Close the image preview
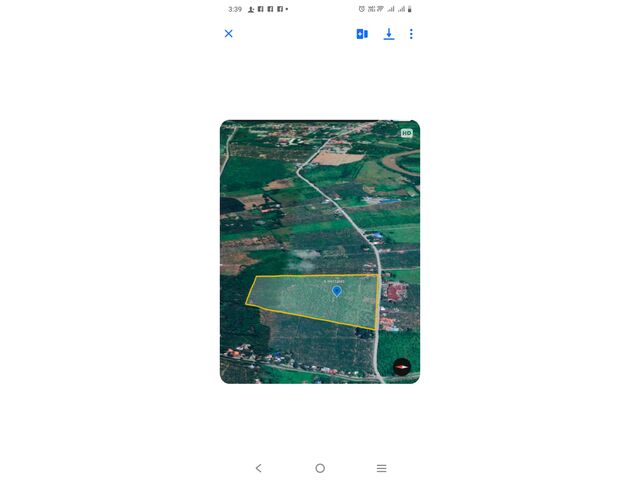This screenshot has width=640, height=480. 228,34
